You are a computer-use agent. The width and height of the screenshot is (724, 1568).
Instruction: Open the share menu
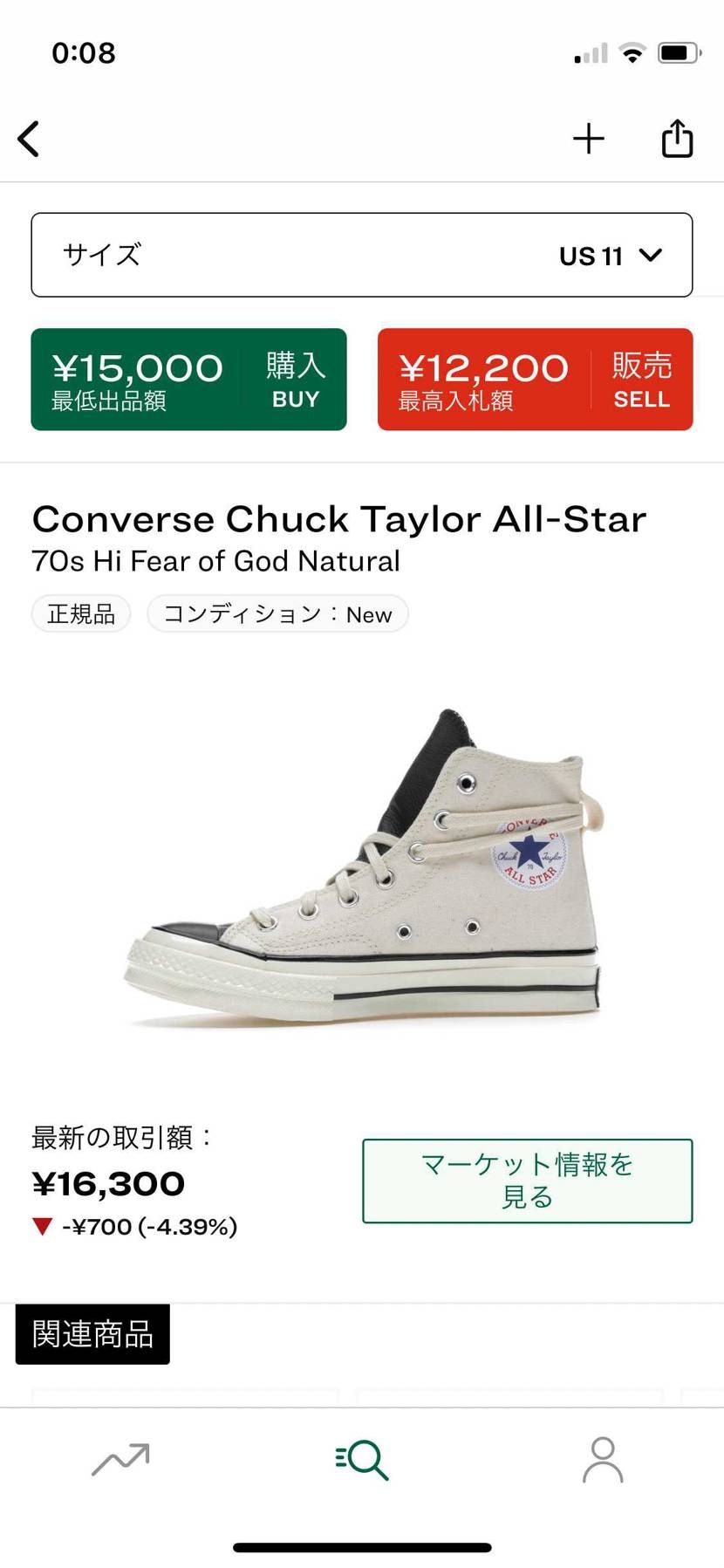(x=678, y=138)
